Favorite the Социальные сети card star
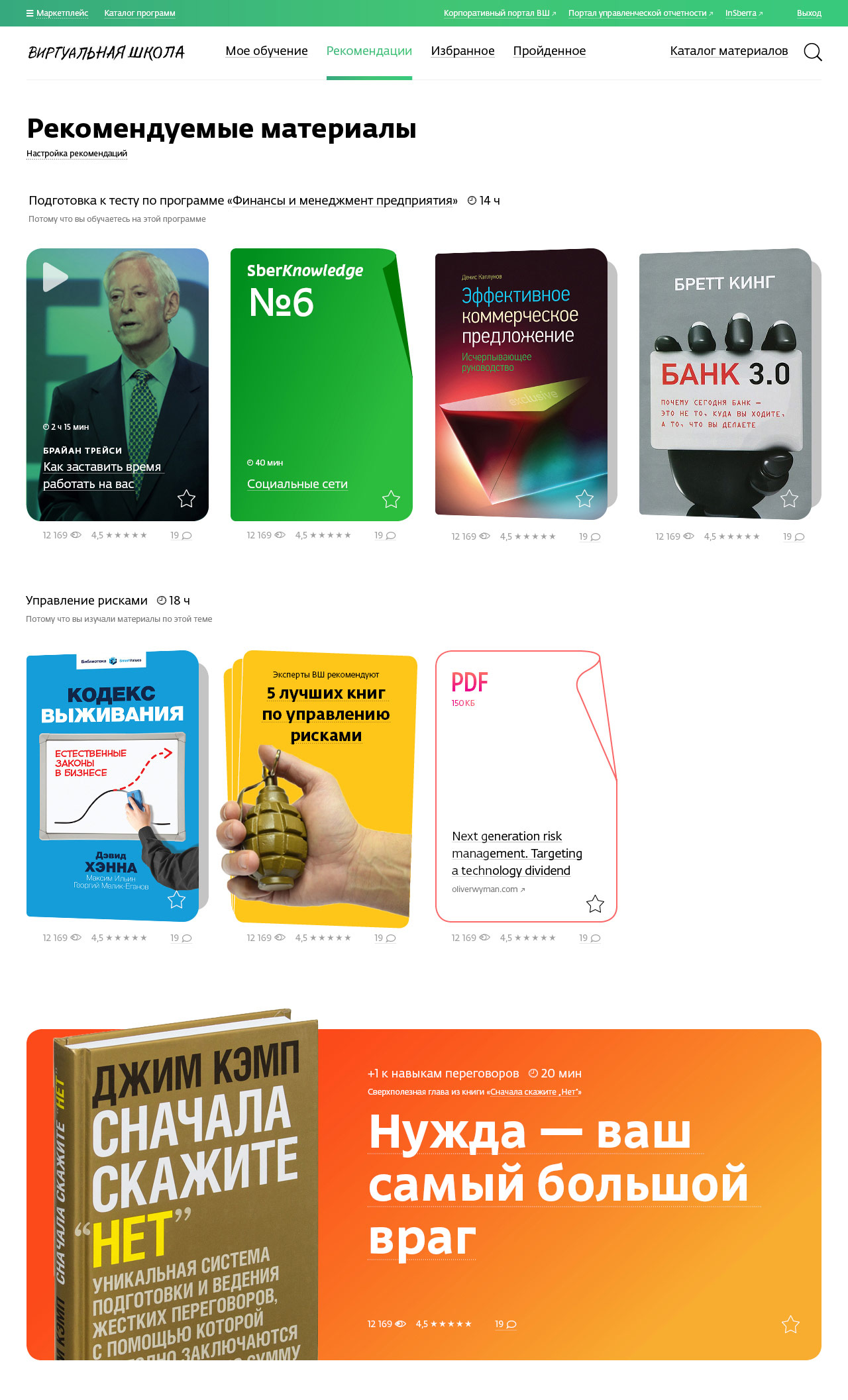The image size is (848, 1400). [x=391, y=499]
